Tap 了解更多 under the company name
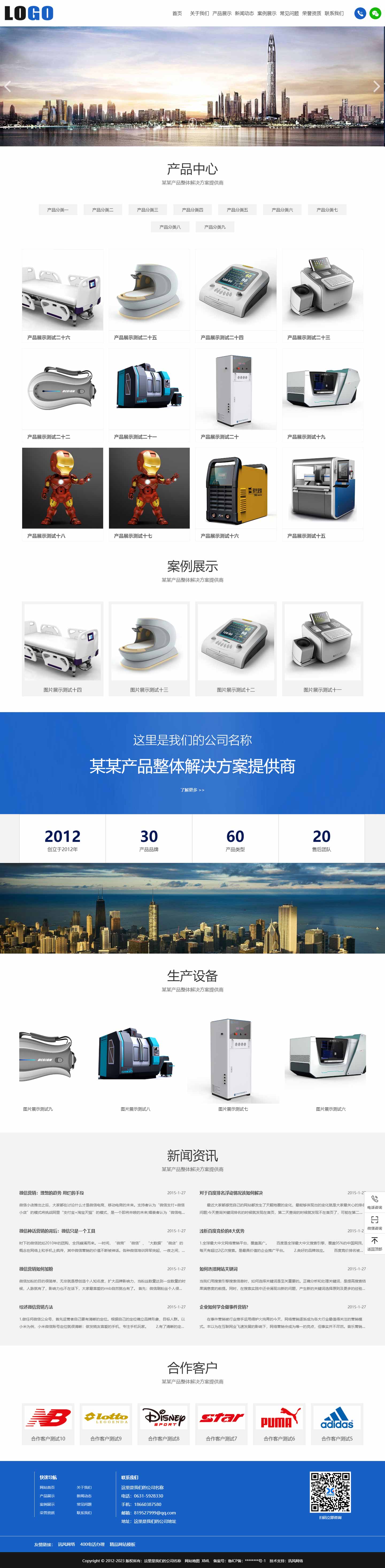The image size is (385, 1568). pos(192,789)
